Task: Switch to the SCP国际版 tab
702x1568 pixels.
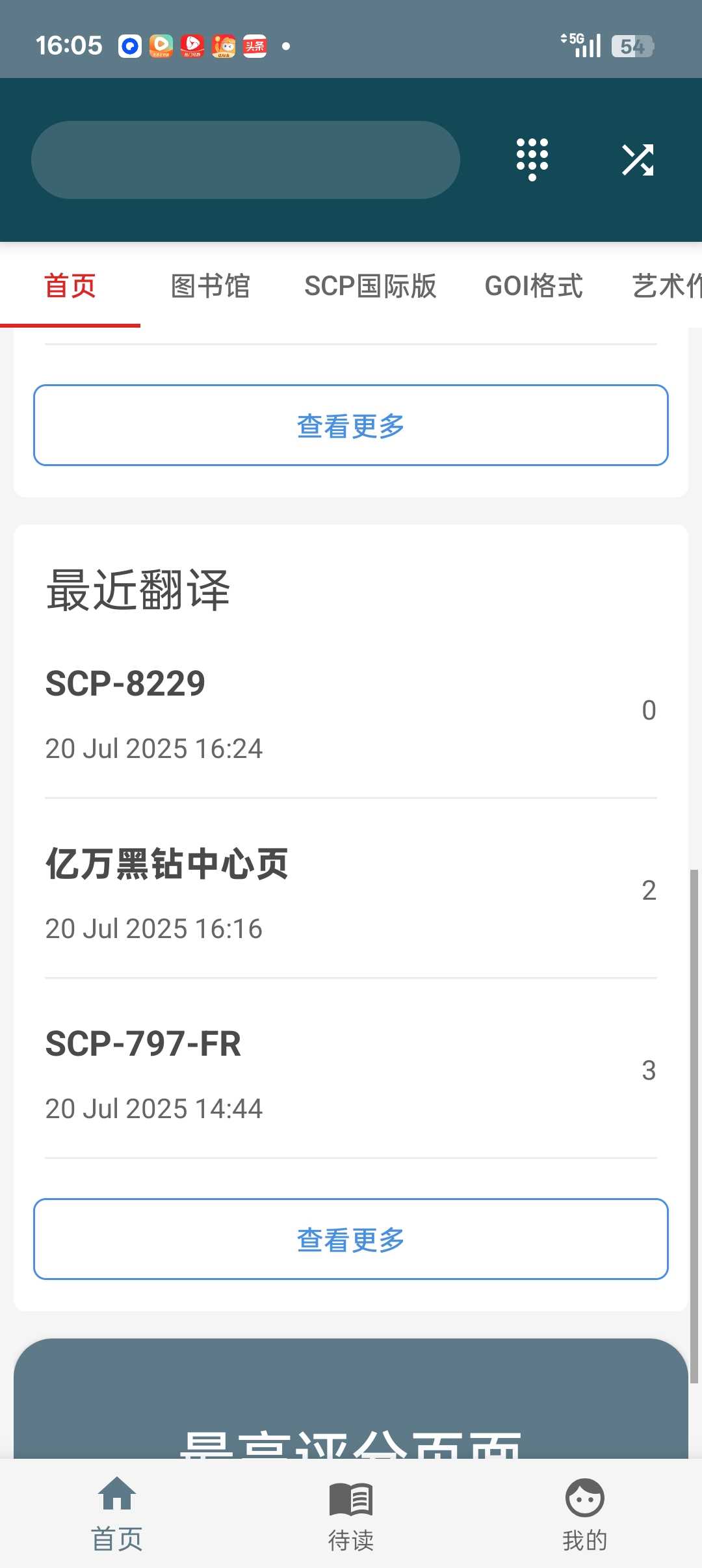Action: (x=370, y=286)
